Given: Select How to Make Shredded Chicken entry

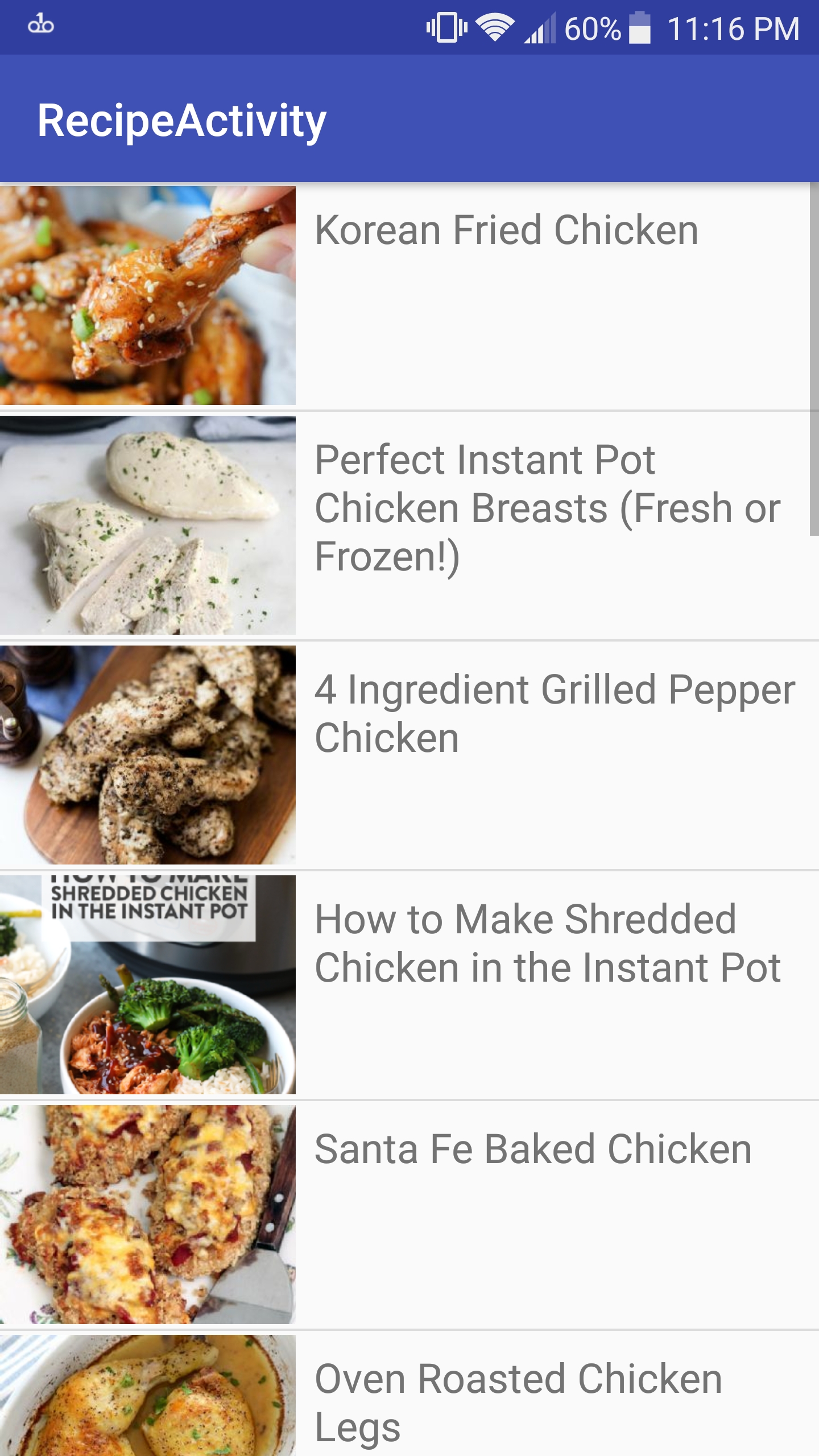Looking at the screenshot, I should coord(549,944).
